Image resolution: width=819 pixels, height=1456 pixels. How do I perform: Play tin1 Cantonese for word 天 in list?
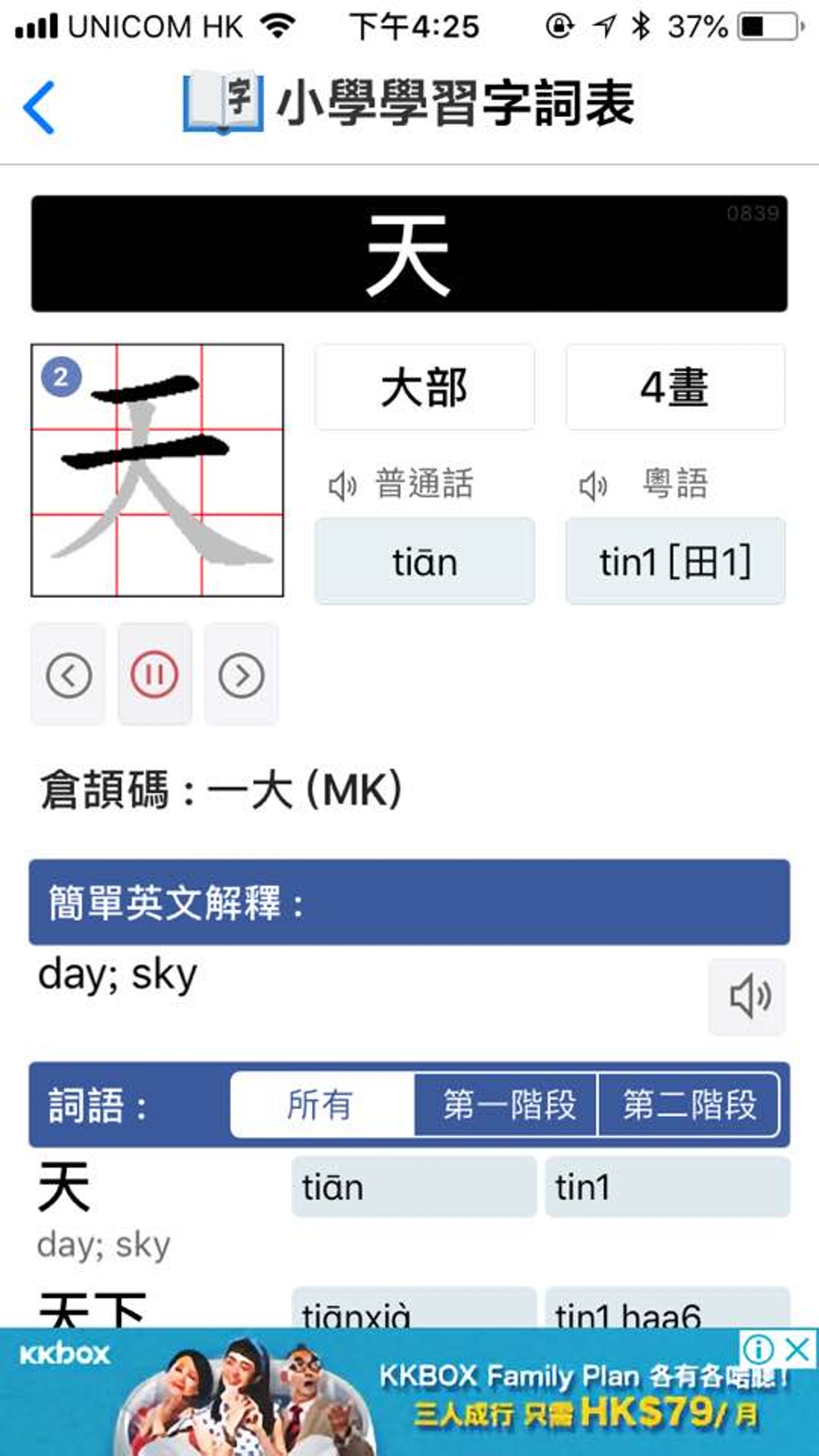point(667,1187)
